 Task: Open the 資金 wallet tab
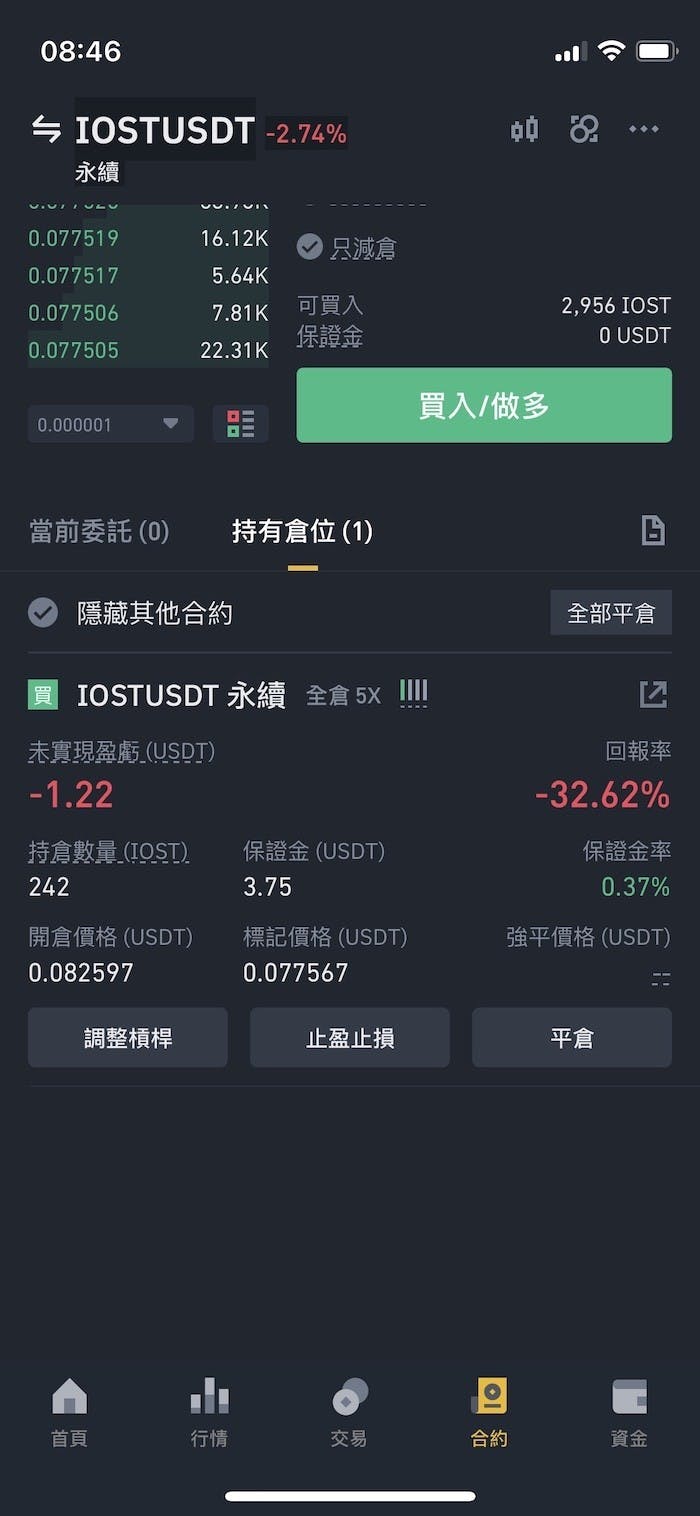629,1412
